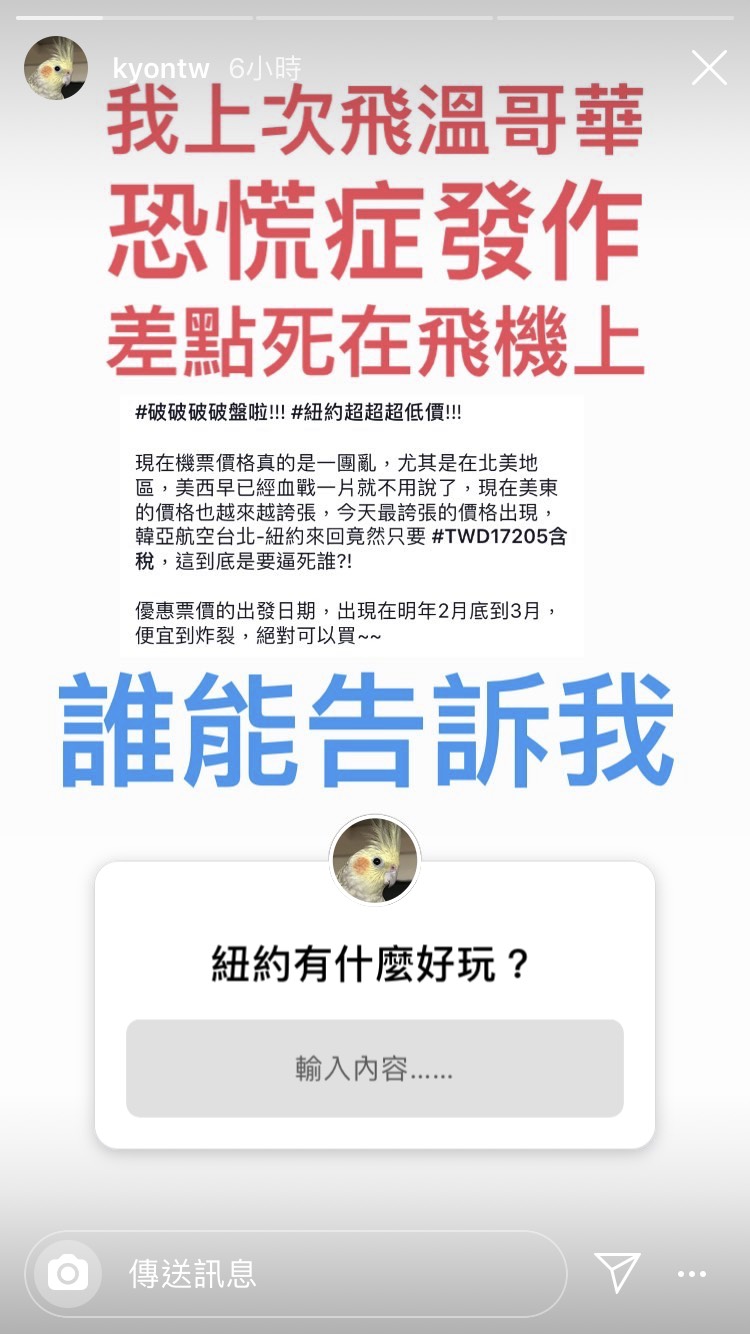The width and height of the screenshot is (750, 1334).
Task: Close the story viewer
Action: point(709,68)
